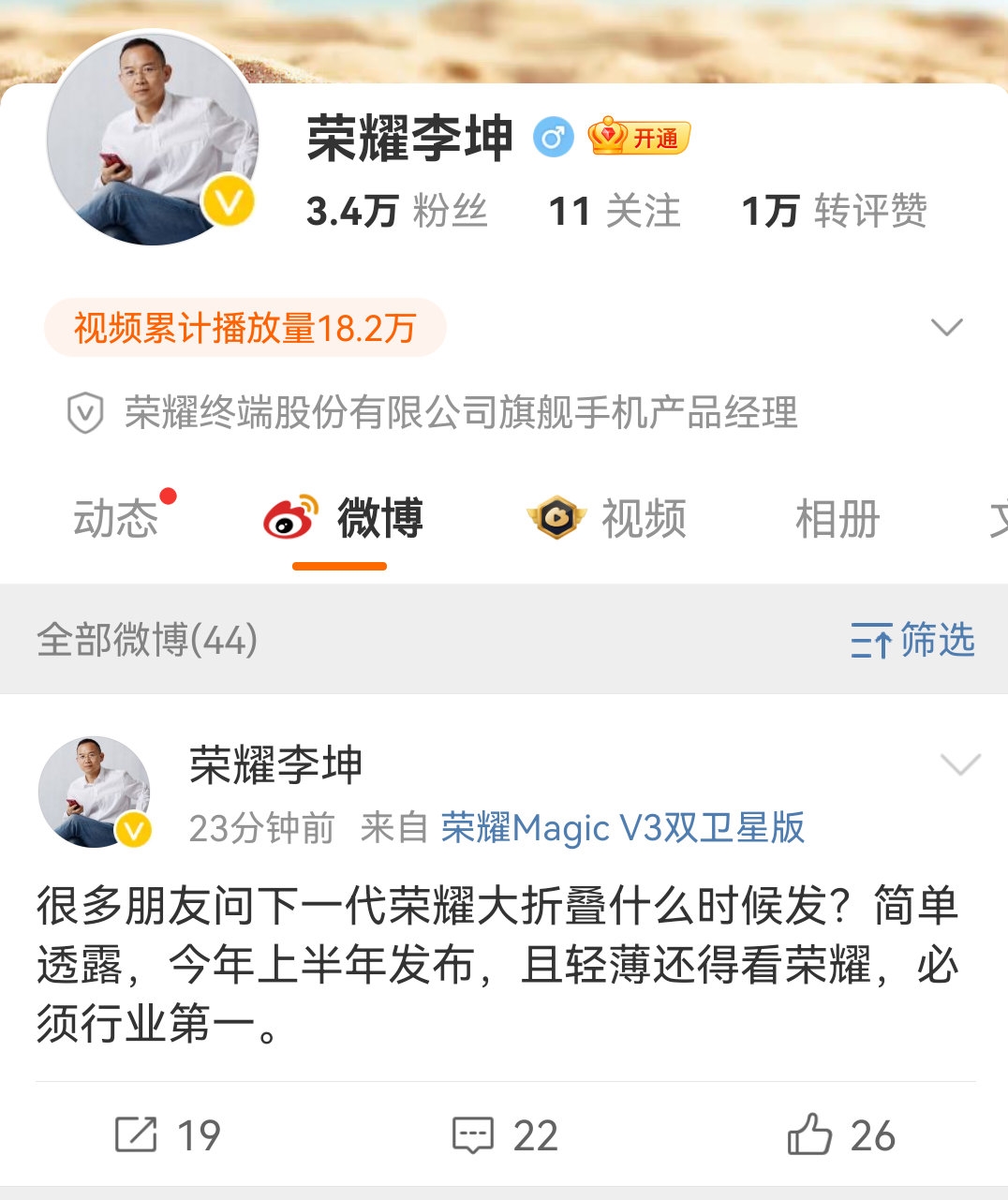View the 3.4万 粉丝 followers list
Viewport: 1008px width, 1200px height.
[x=396, y=212]
